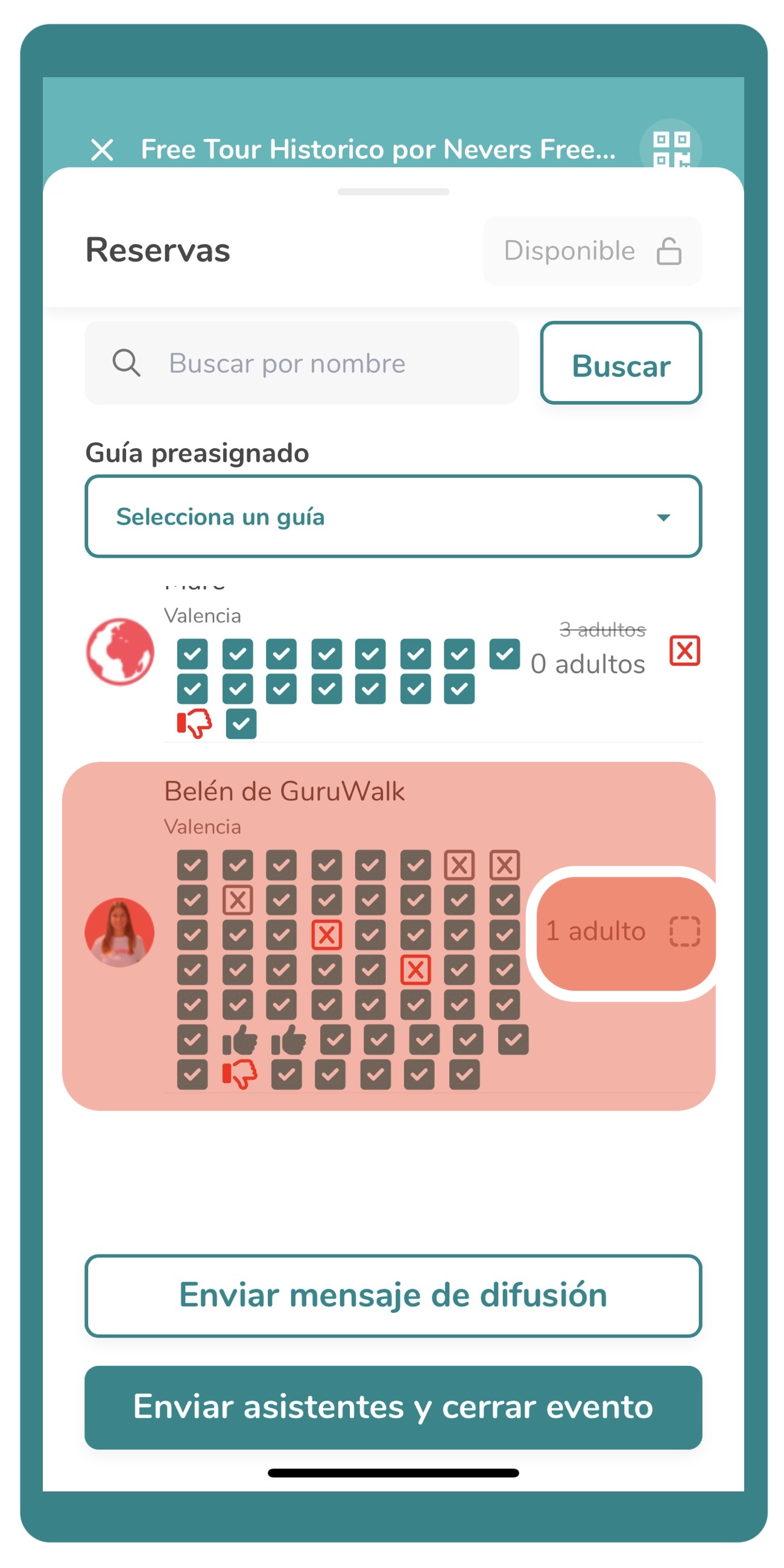784x1568 pixels.
Task: Close the Free Tour Historico screen
Action: pos(102,149)
